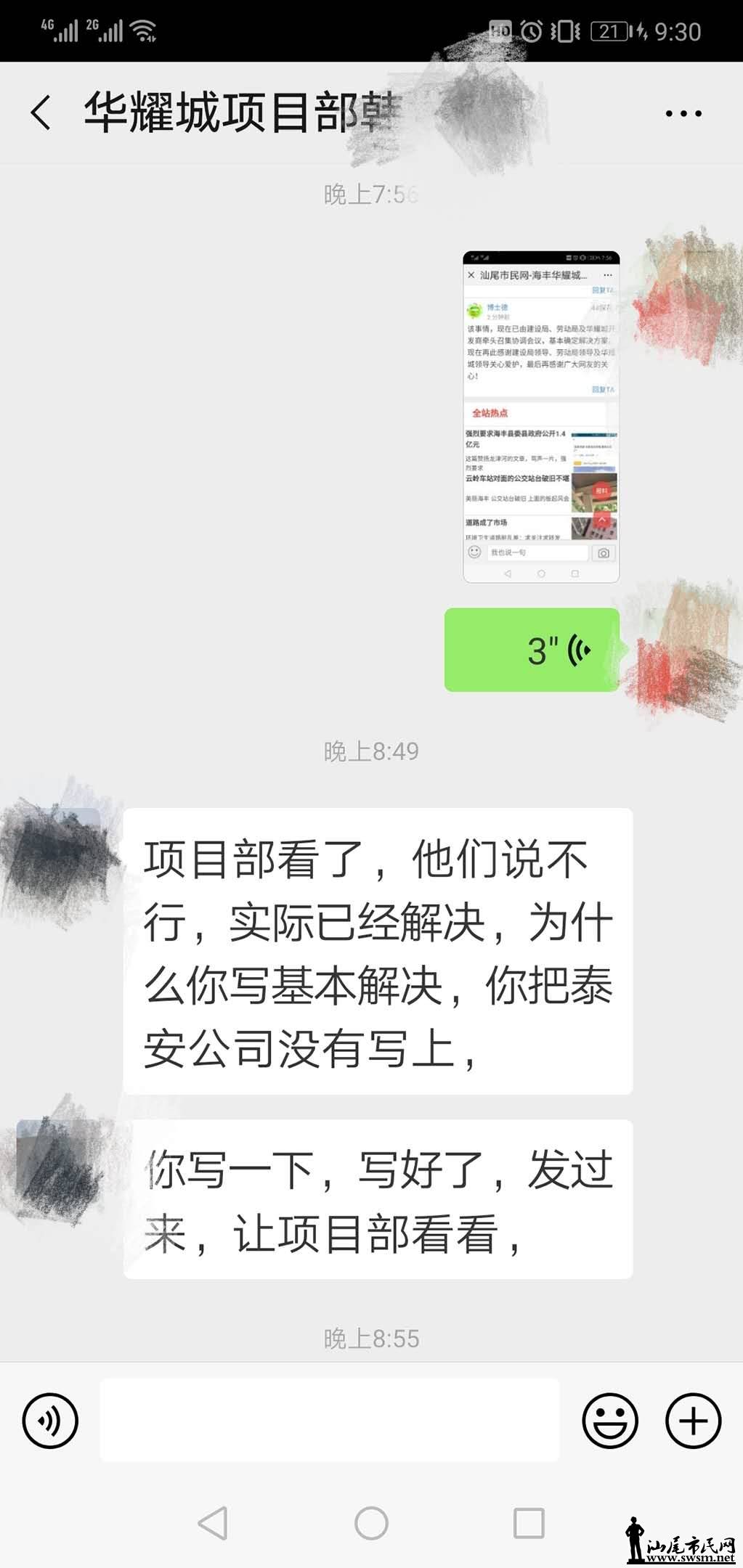
Task: Tap the system home button
Action: 371,1524
